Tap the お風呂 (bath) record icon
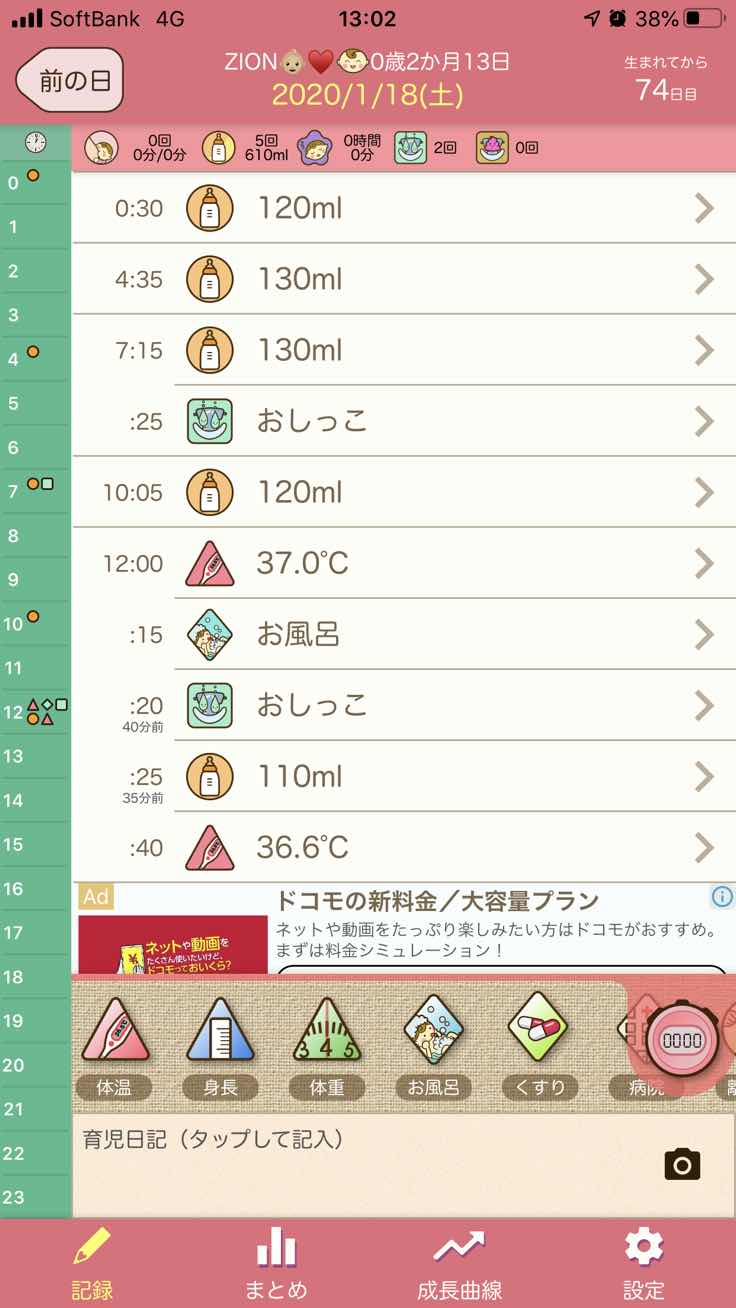This screenshot has width=736, height=1308. coord(433,1029)
